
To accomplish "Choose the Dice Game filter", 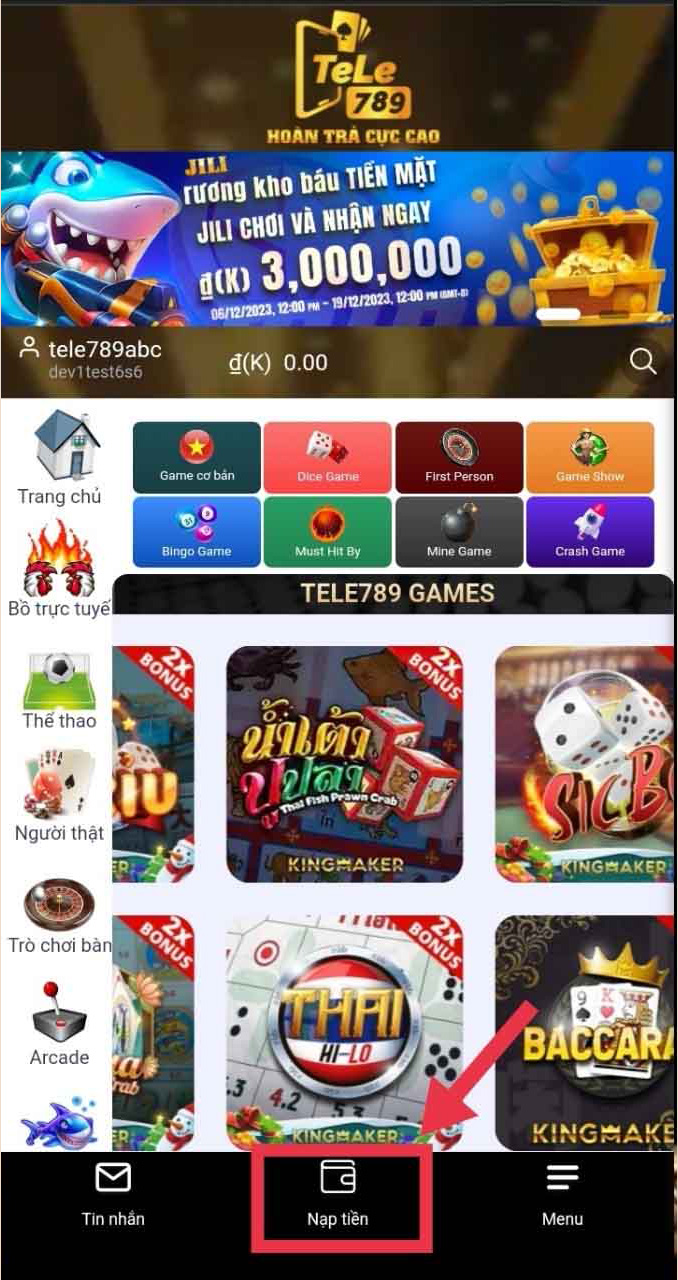I will point(328,457).
